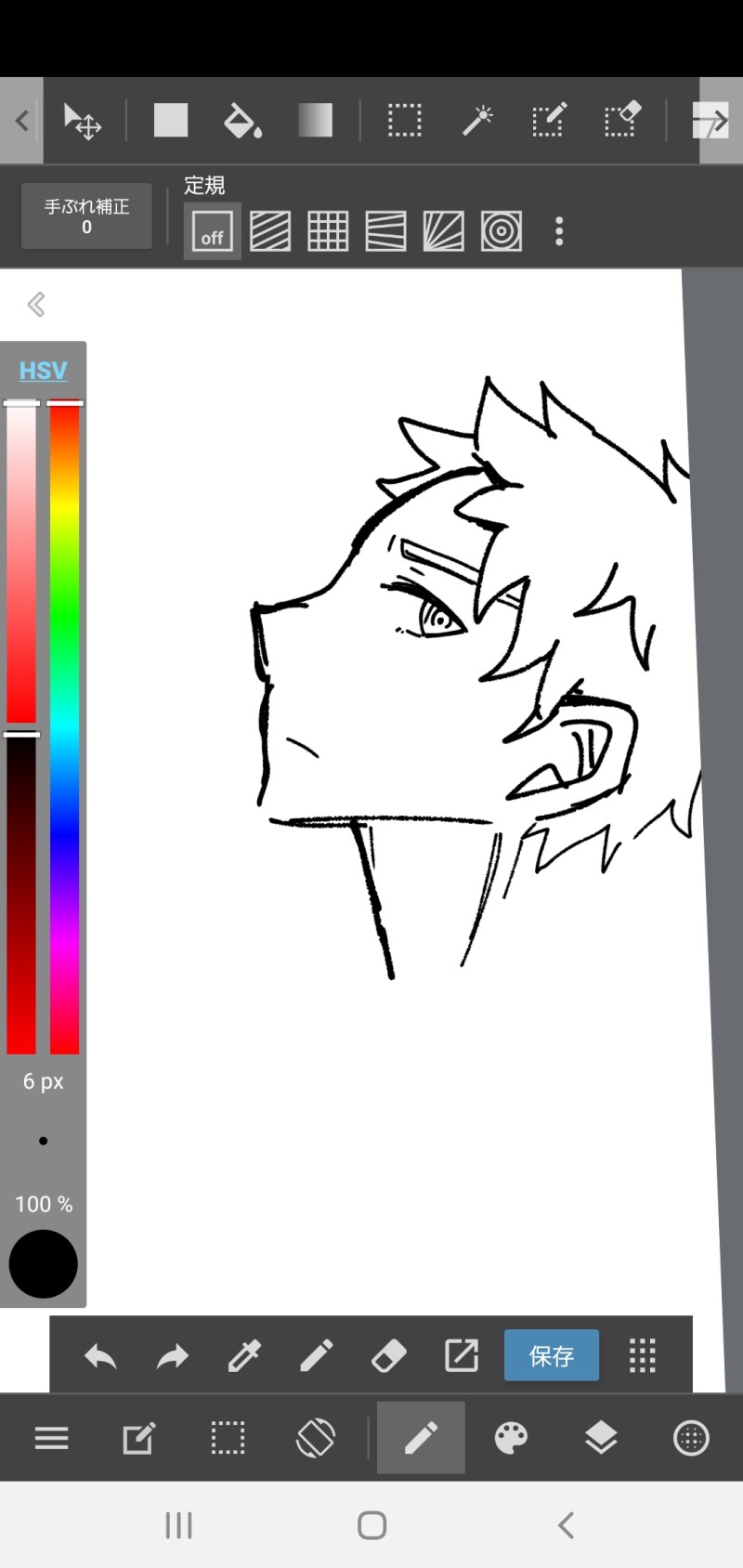Activate the eyedropper color picker
Image resolution: width=743 pixels, height=1568 pixels.
(x=244, y=1356)
